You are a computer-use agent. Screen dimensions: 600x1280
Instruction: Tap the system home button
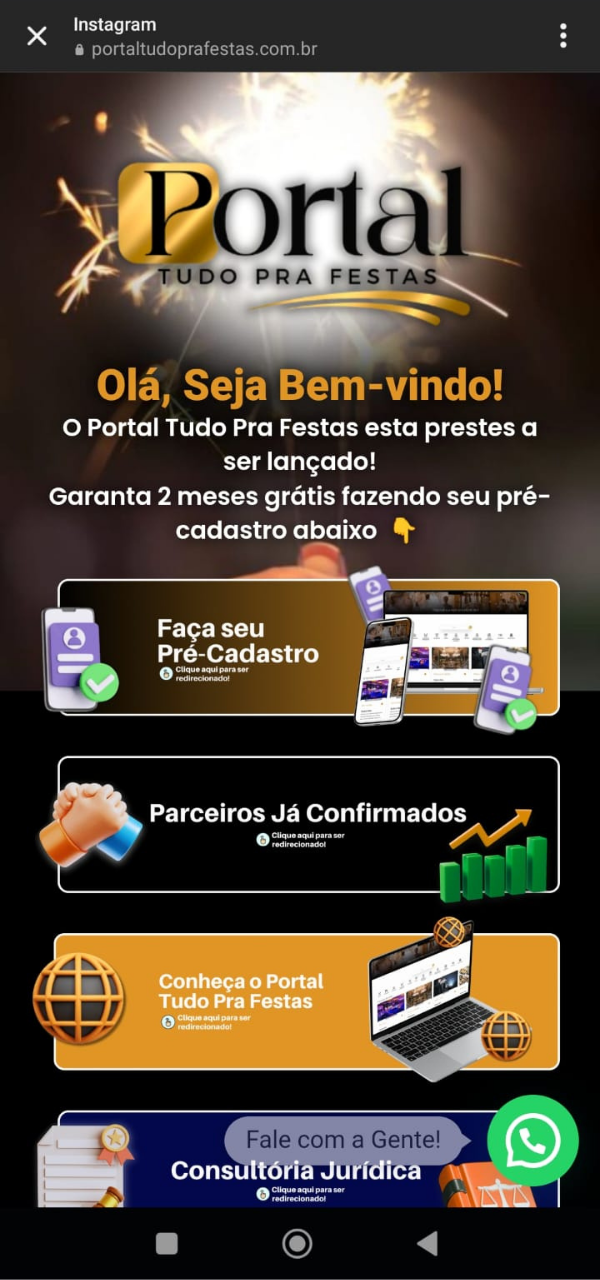(297, 1243)
